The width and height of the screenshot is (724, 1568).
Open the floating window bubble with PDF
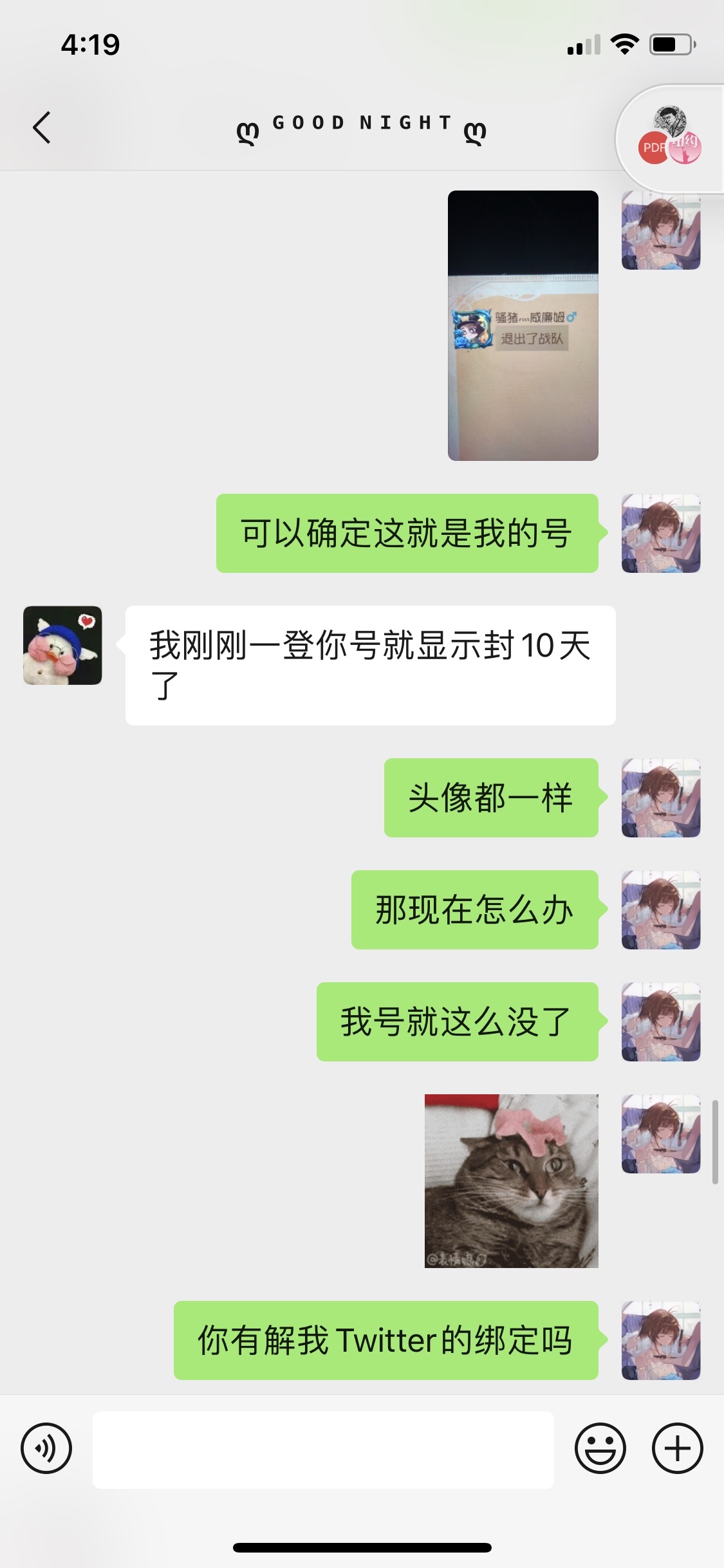pyautogui.click(x=671, y=138)
